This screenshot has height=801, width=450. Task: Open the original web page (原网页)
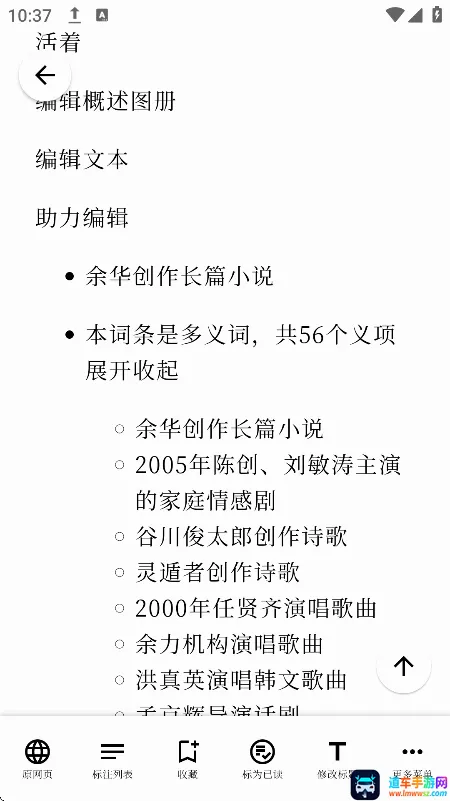(x=37, y=759)
